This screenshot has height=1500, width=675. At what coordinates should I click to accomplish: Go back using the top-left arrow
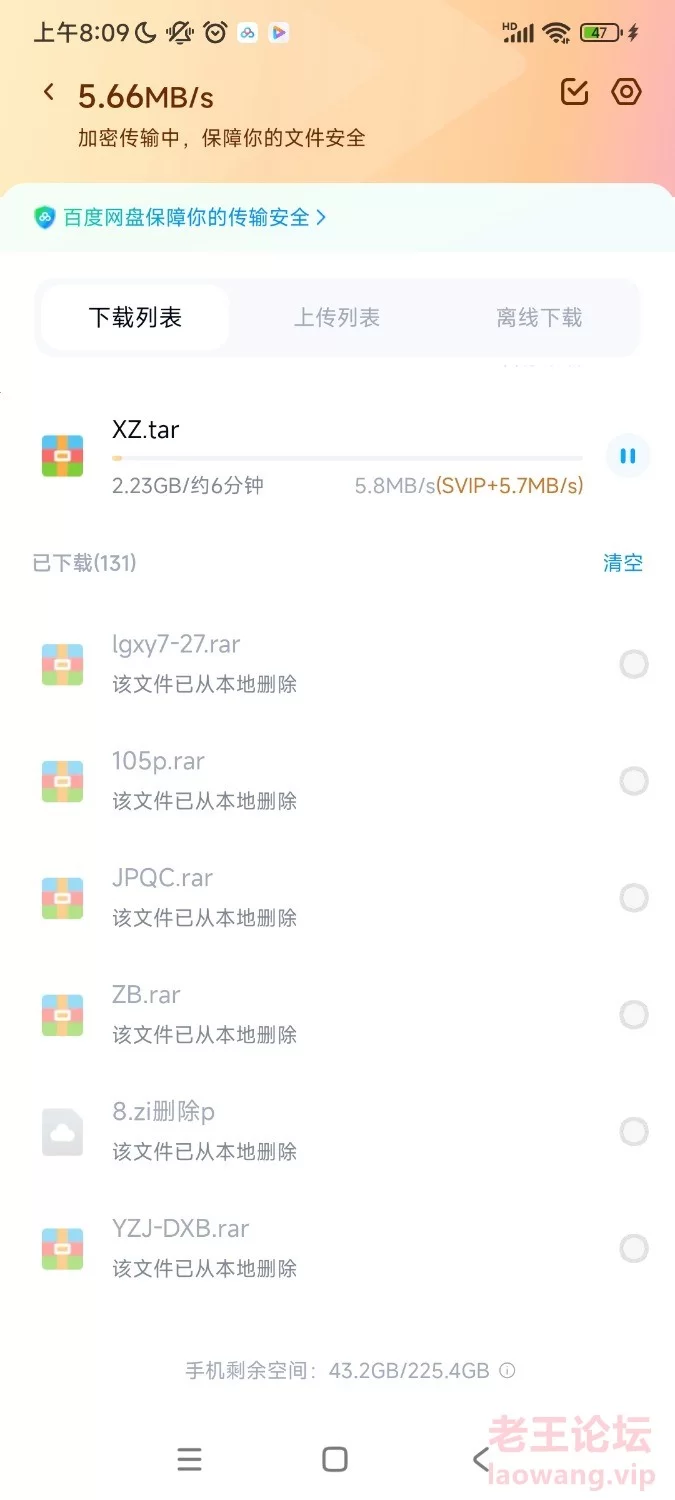(x=48, y=93)
